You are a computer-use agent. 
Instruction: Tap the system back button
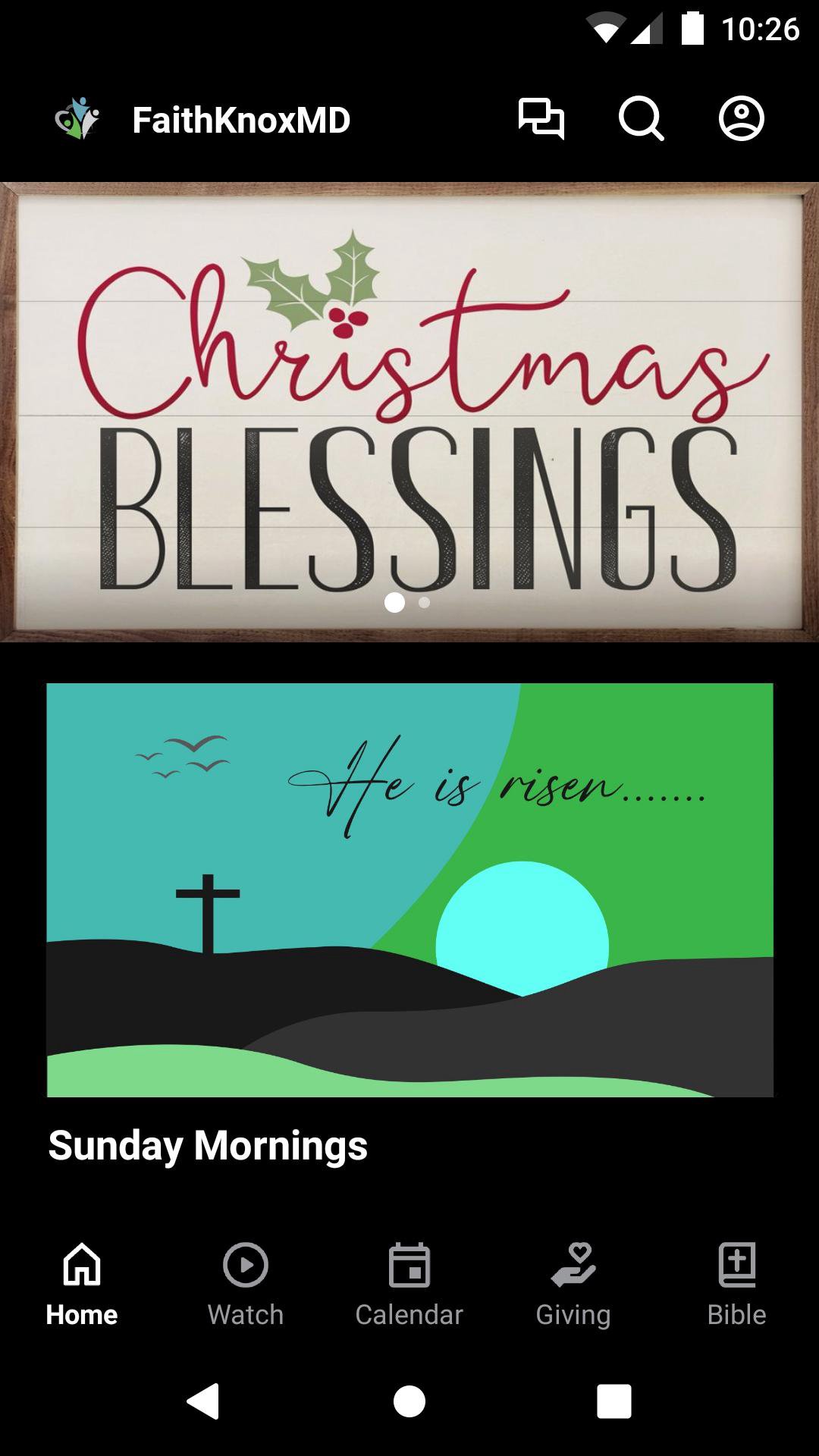pyautogui.click(x=203, y=1401)
